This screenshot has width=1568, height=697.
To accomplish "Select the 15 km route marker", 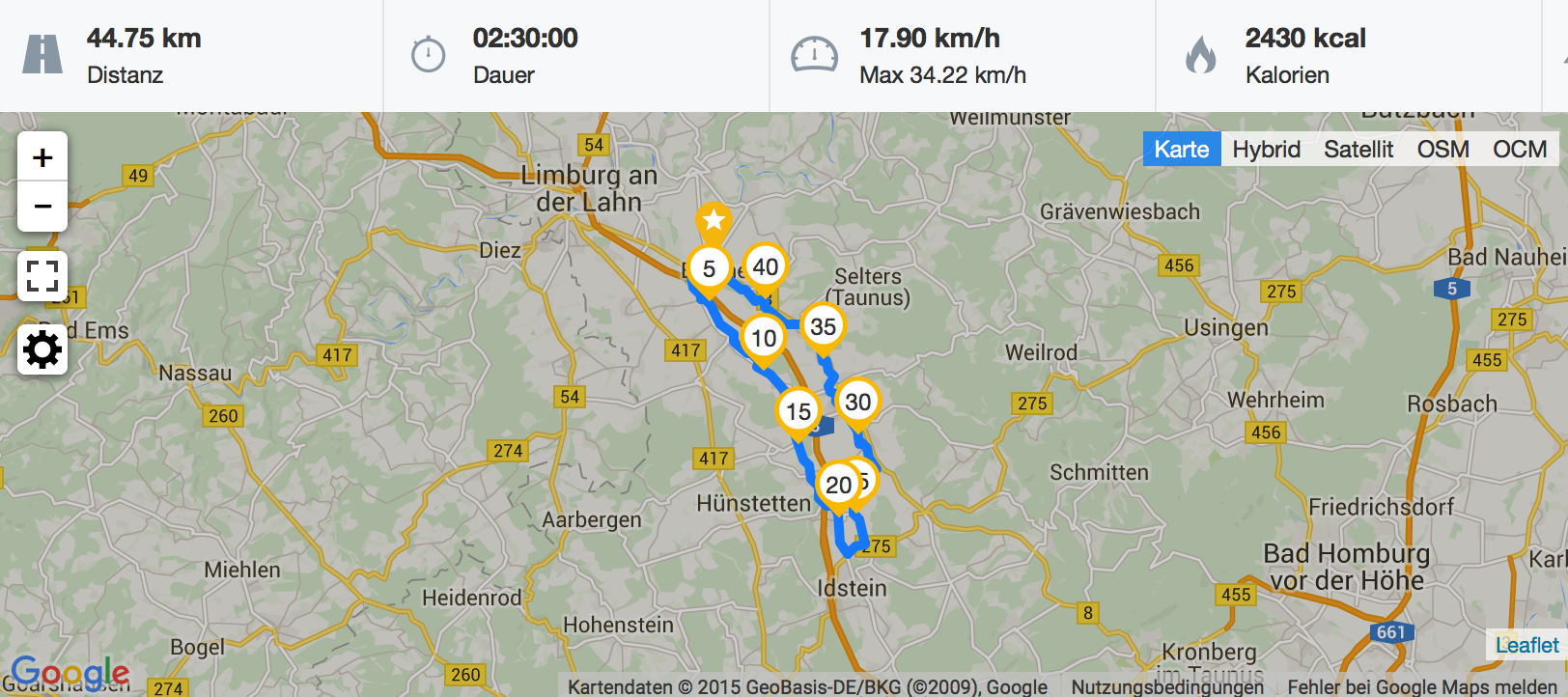I will pos(798,412).
